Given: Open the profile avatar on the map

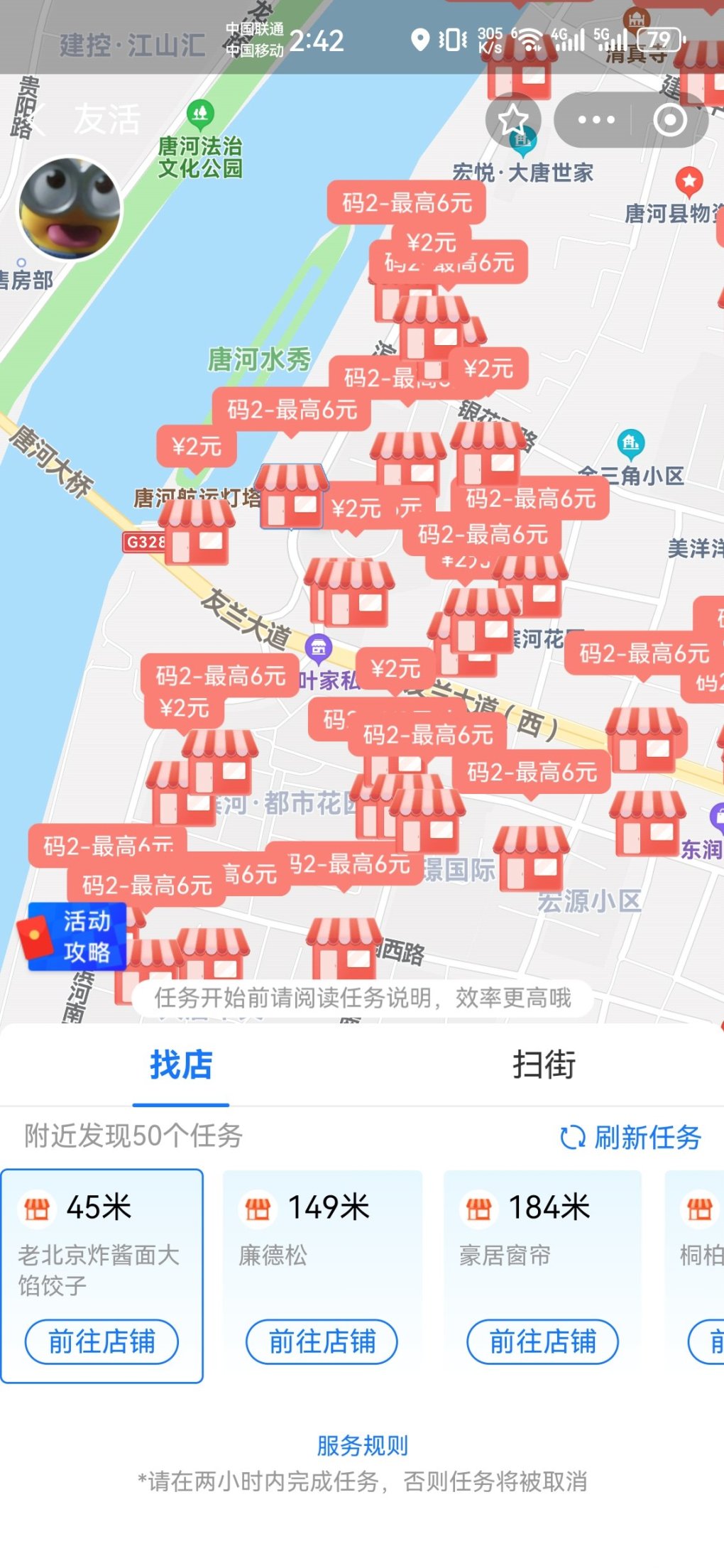Looking at the screenshot, I should pyautogui.click(x=70, y=209).
